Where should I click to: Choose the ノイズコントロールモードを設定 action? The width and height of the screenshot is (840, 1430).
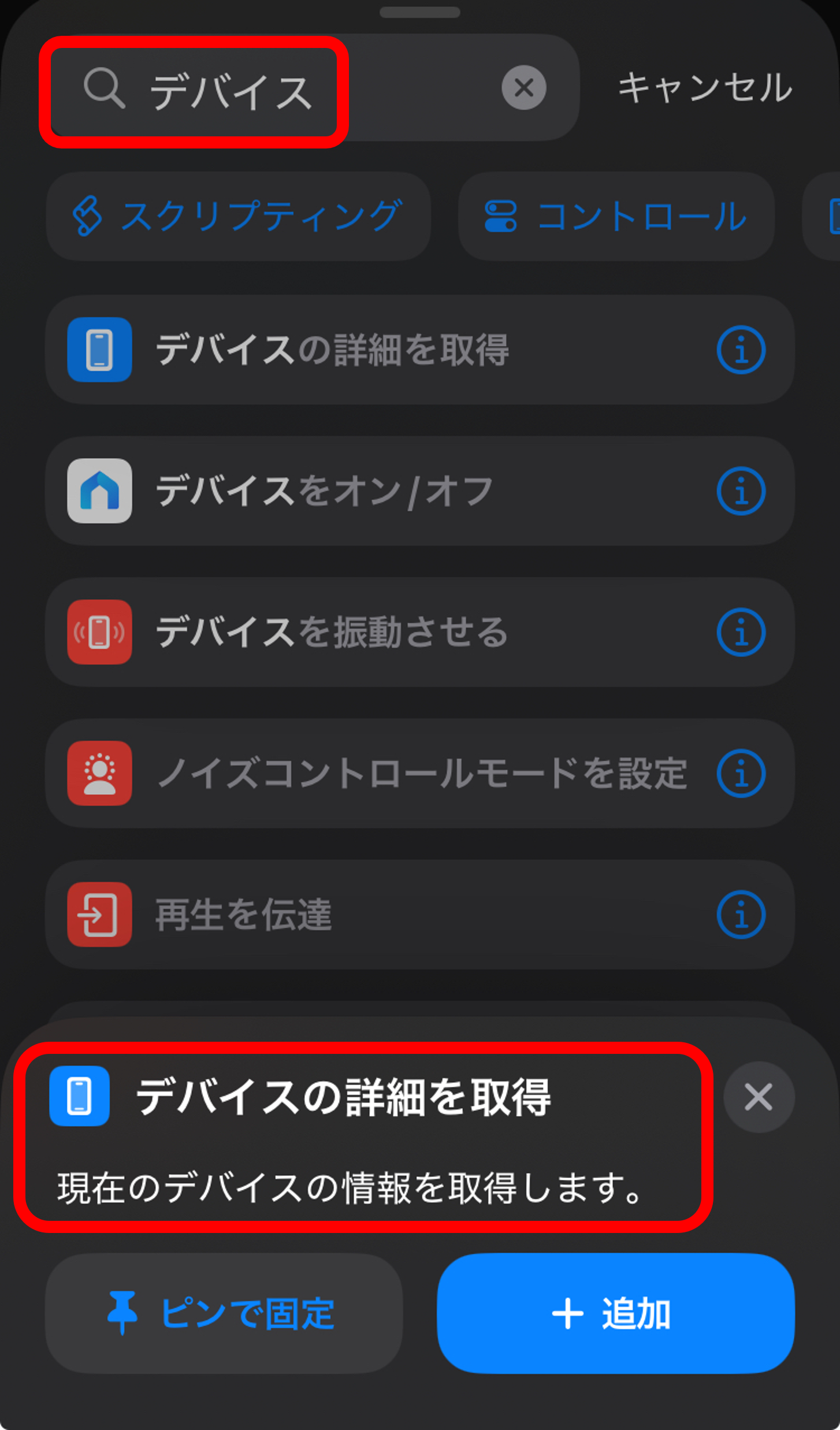[419, 773]
